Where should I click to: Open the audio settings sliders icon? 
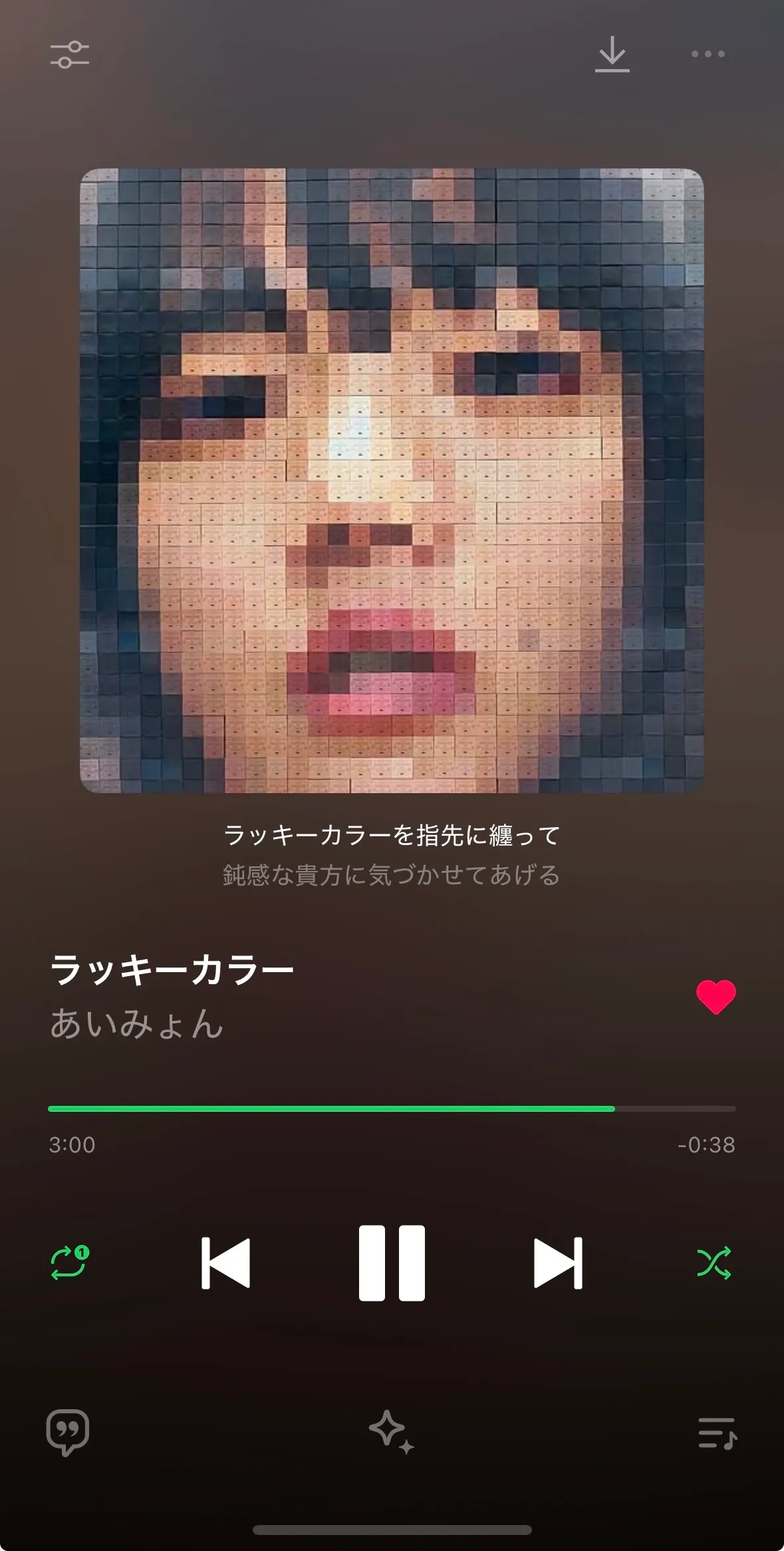pos(69,55)
